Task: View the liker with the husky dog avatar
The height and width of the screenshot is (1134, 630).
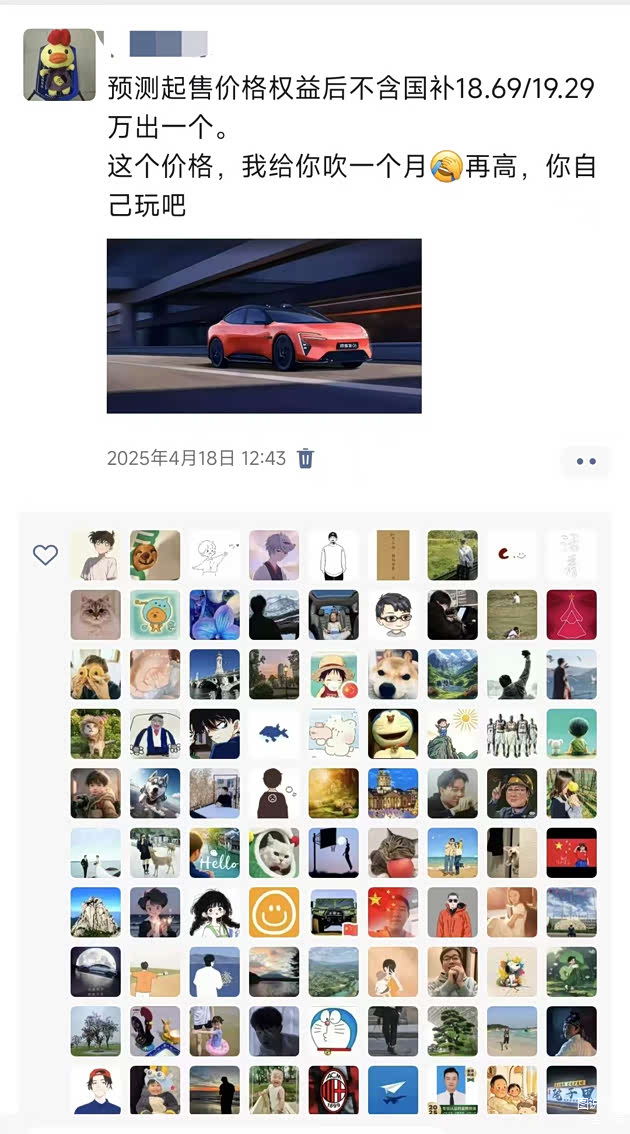Action: tap(155, 793)
